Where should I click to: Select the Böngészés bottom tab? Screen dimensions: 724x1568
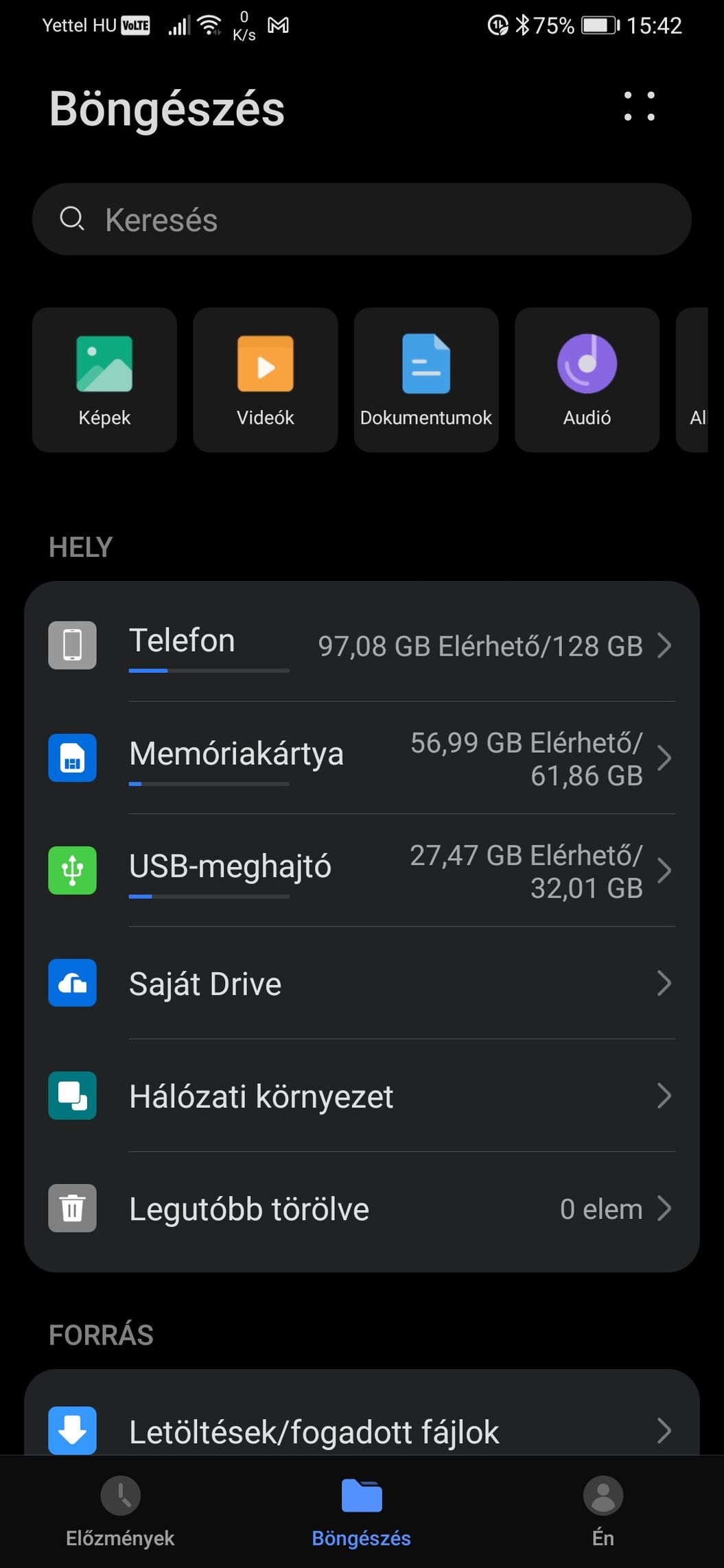362,1512
